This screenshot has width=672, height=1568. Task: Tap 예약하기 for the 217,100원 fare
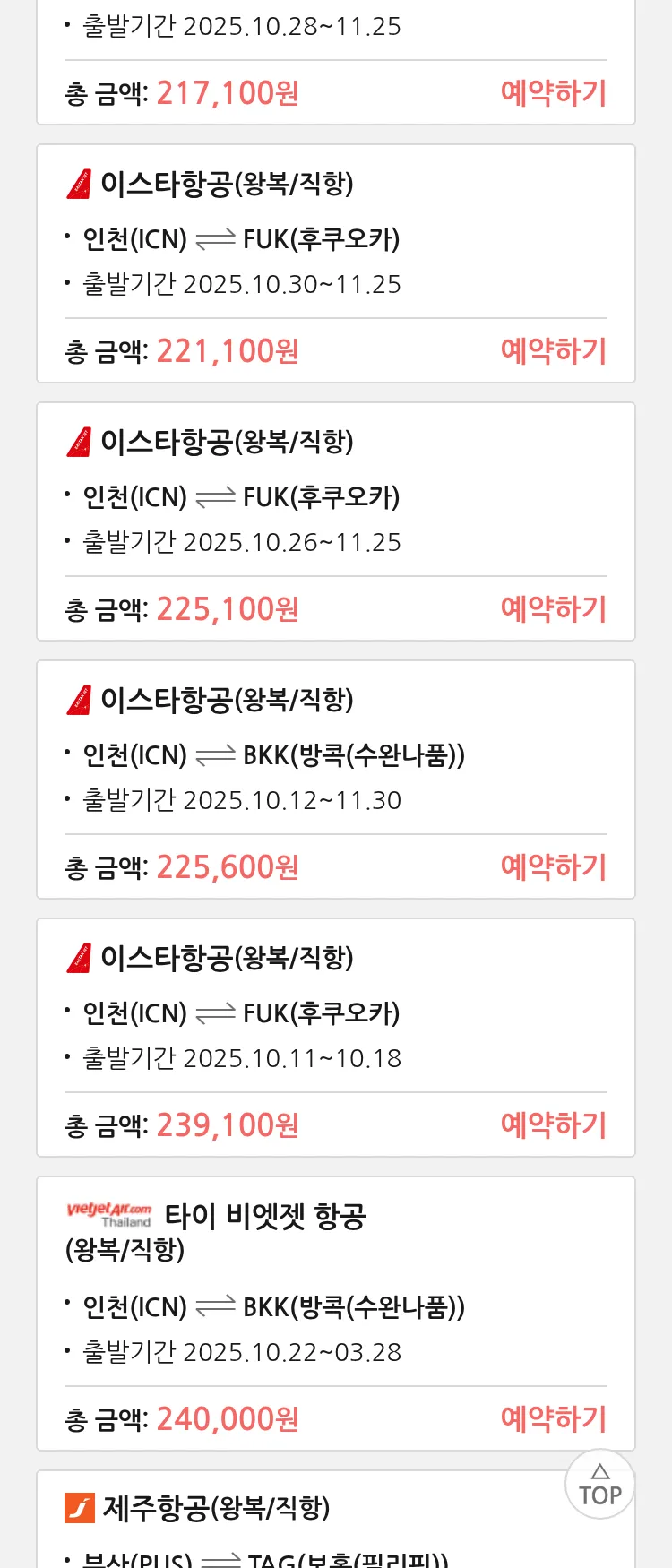553,93
